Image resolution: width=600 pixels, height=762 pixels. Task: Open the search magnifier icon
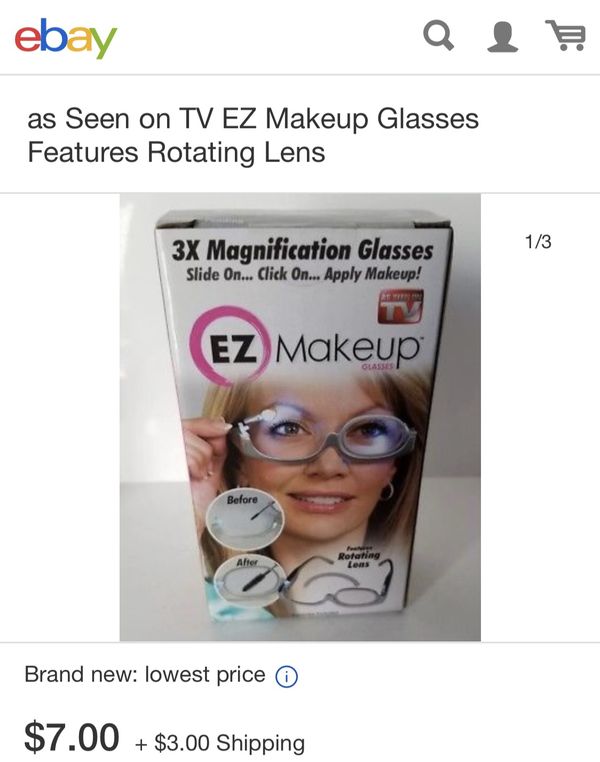[x=438, y=37]
